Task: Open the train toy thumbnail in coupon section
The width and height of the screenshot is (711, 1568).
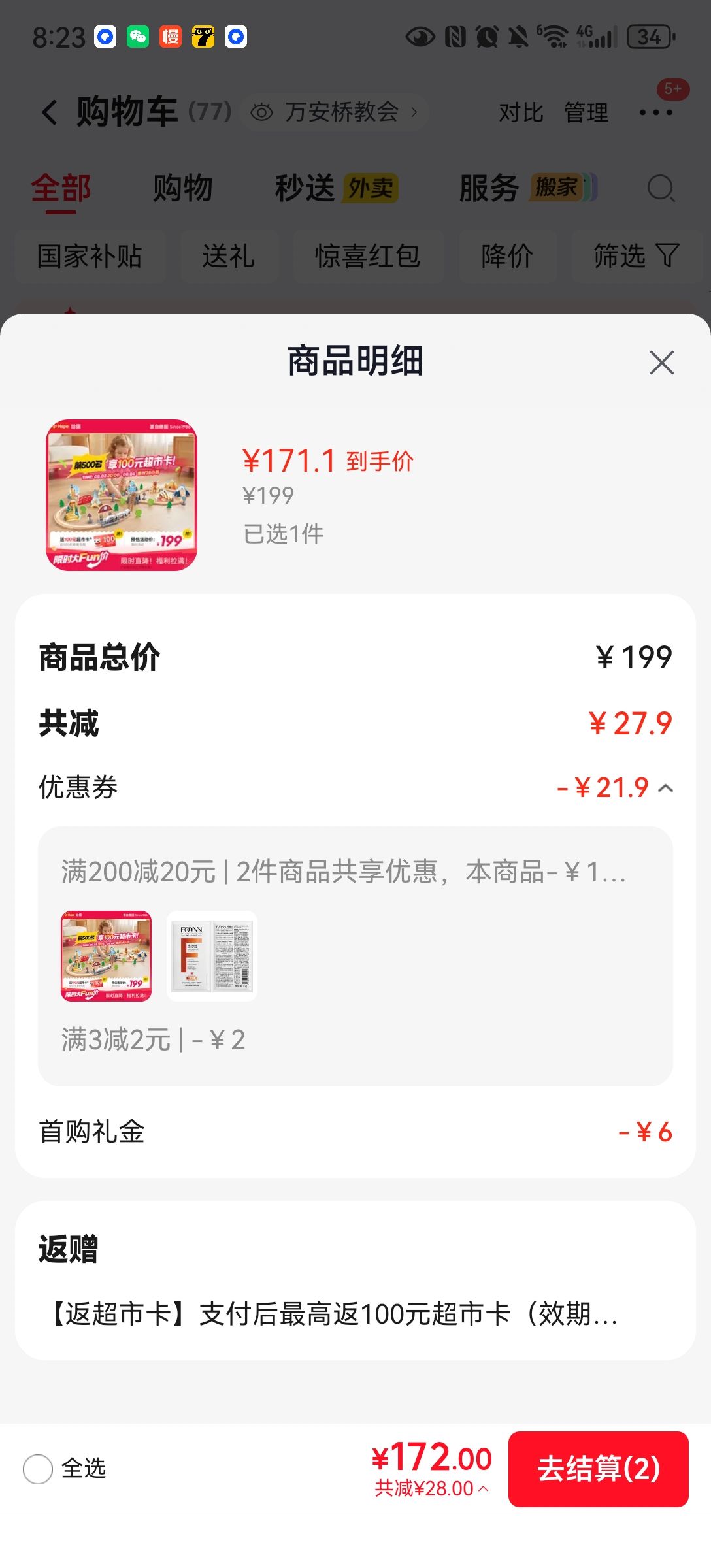Action: 106,956
